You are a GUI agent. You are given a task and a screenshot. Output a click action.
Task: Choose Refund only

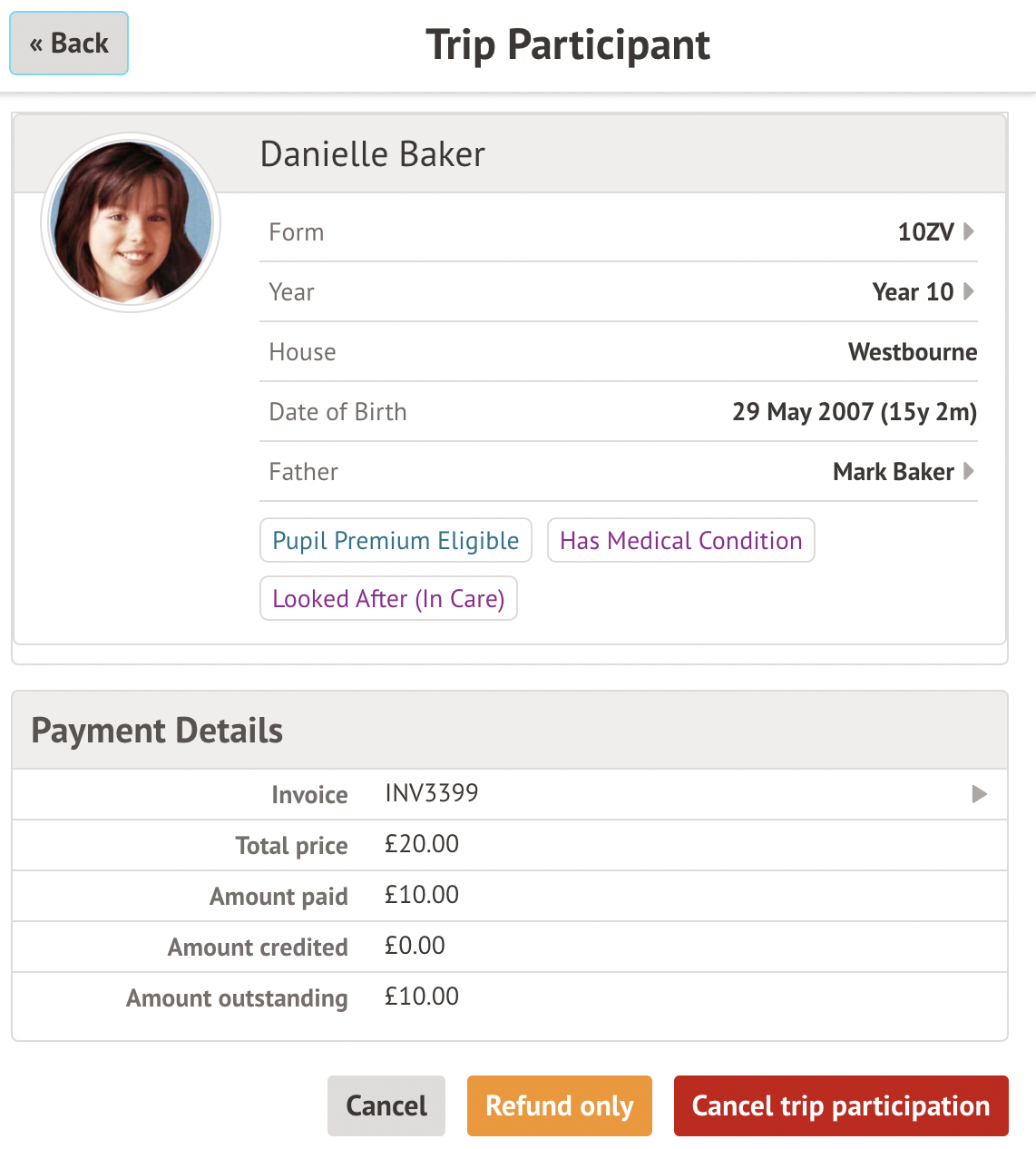(559, 1105)
